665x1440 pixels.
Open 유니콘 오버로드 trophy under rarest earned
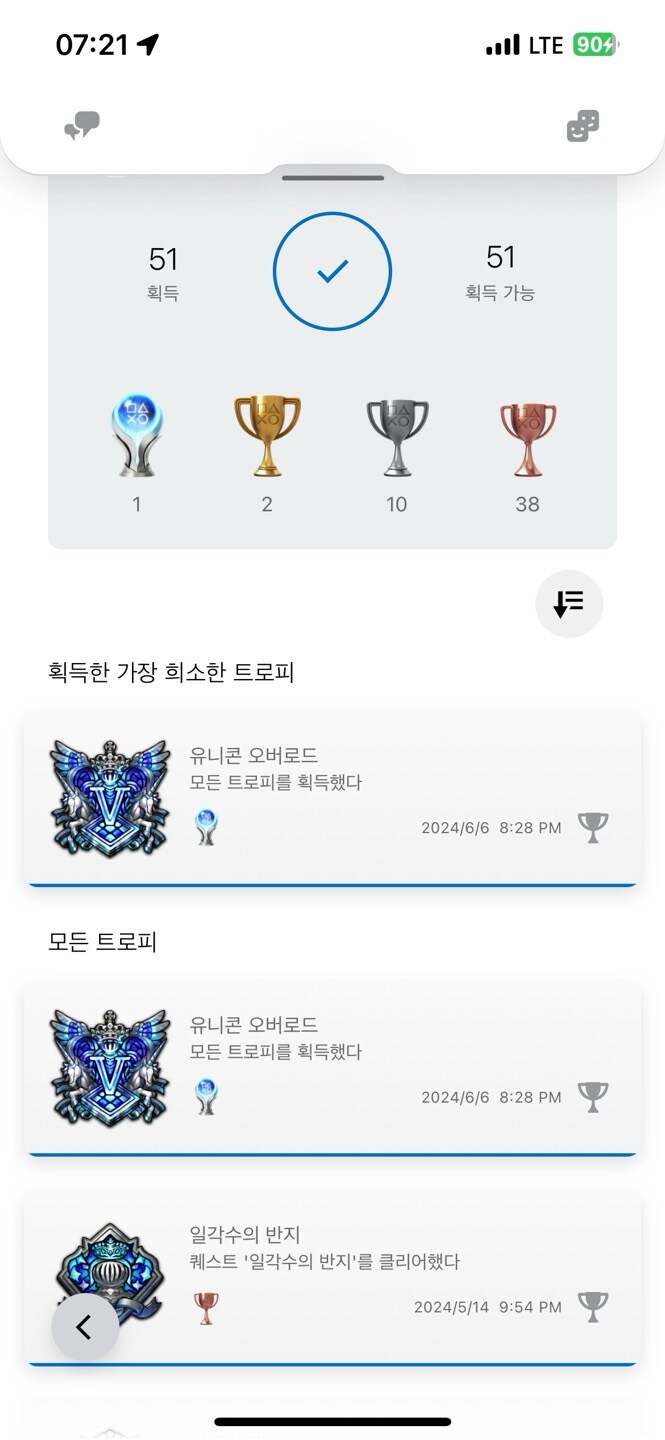pos(331,798)
